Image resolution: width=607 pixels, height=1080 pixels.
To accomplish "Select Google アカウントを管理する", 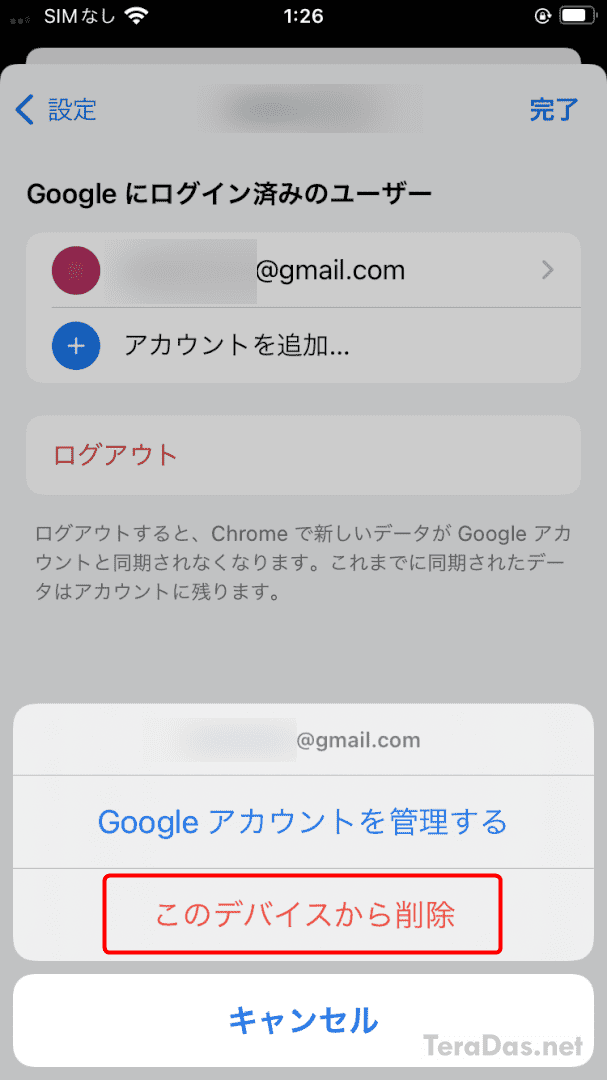I will point(303,822).
